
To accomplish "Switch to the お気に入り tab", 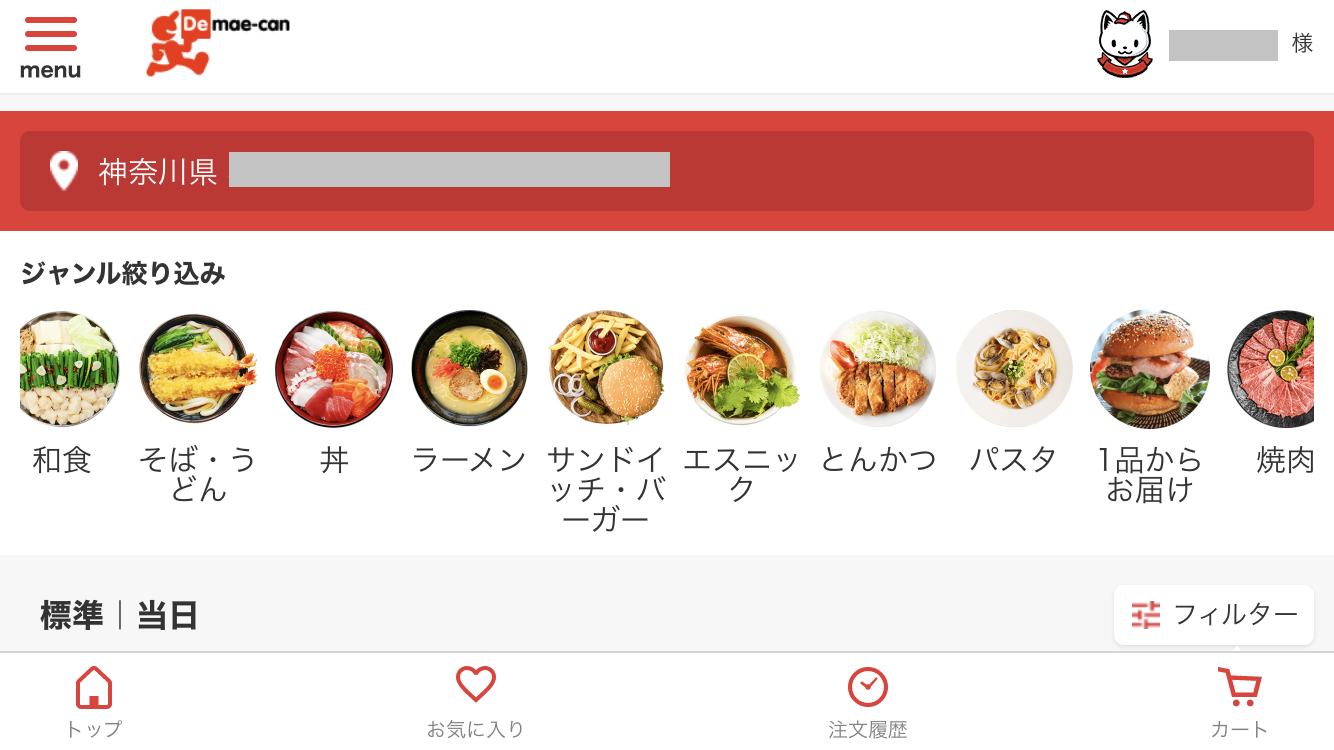I will point(475,702).
